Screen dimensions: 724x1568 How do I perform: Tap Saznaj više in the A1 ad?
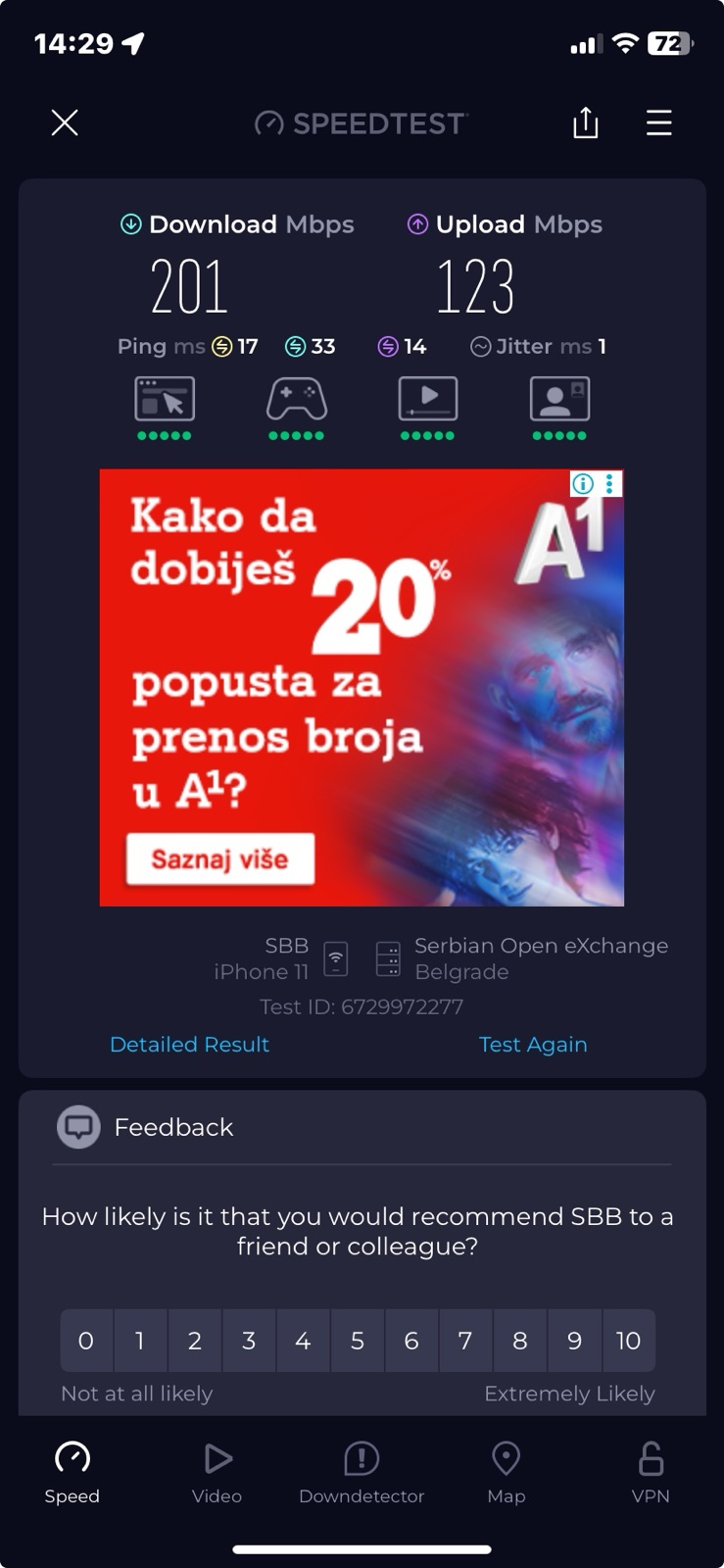pyautogui.click(x=220, y=859)
